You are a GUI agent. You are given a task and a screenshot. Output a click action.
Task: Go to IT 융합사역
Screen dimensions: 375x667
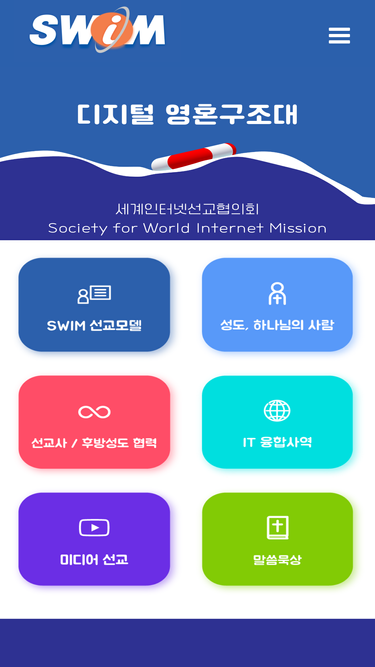tap(277, 422)
